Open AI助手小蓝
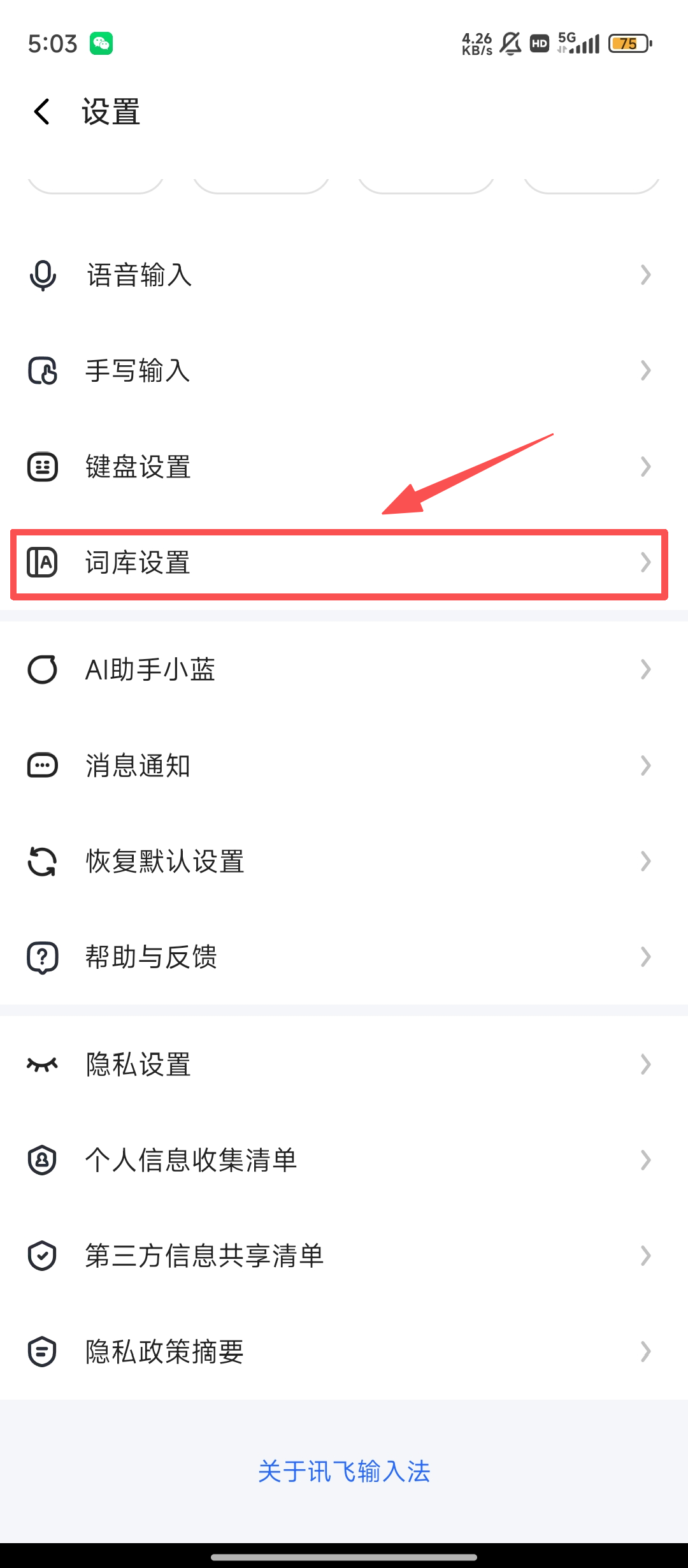688x1568 pixels. click(344, 669)
